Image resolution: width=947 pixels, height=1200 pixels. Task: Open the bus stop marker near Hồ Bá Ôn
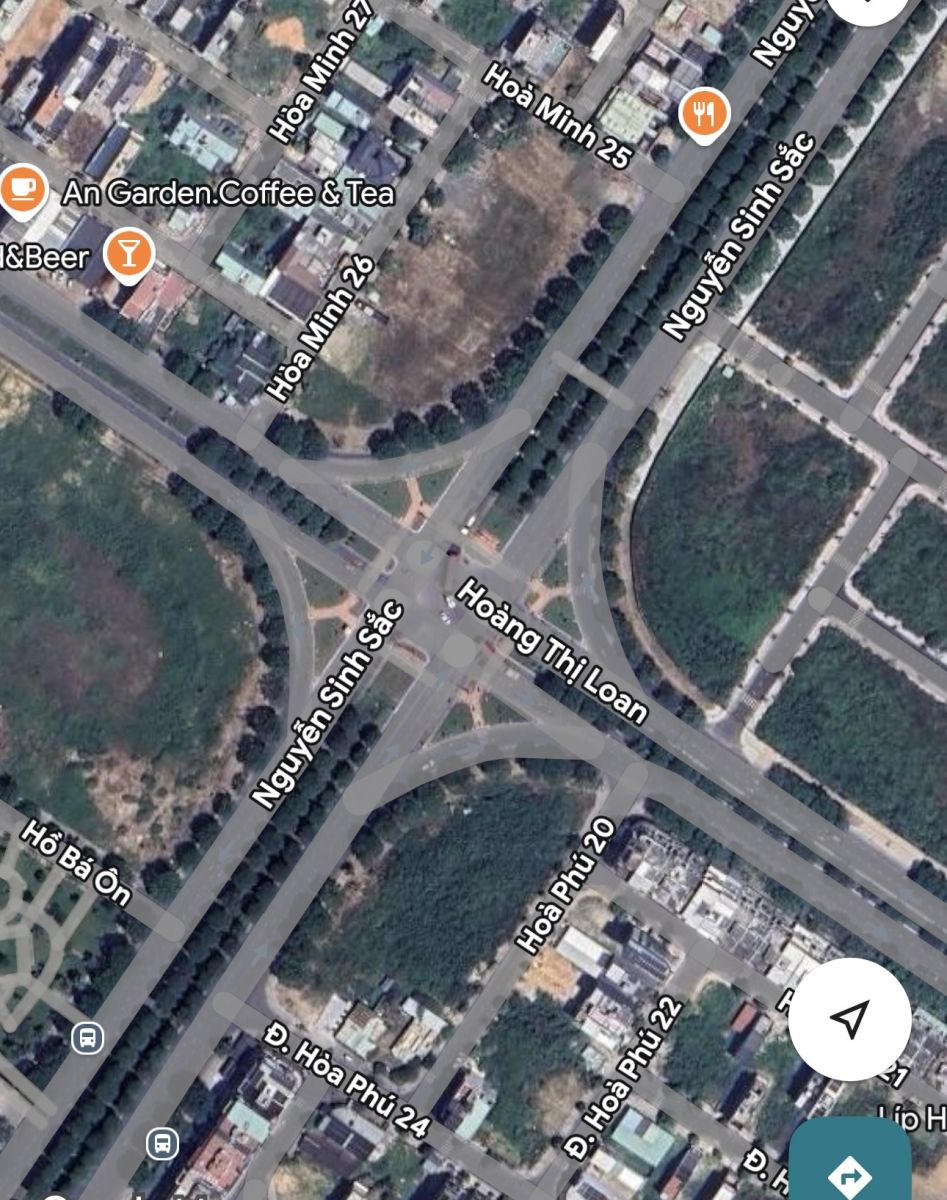[x=88, y=1037]
